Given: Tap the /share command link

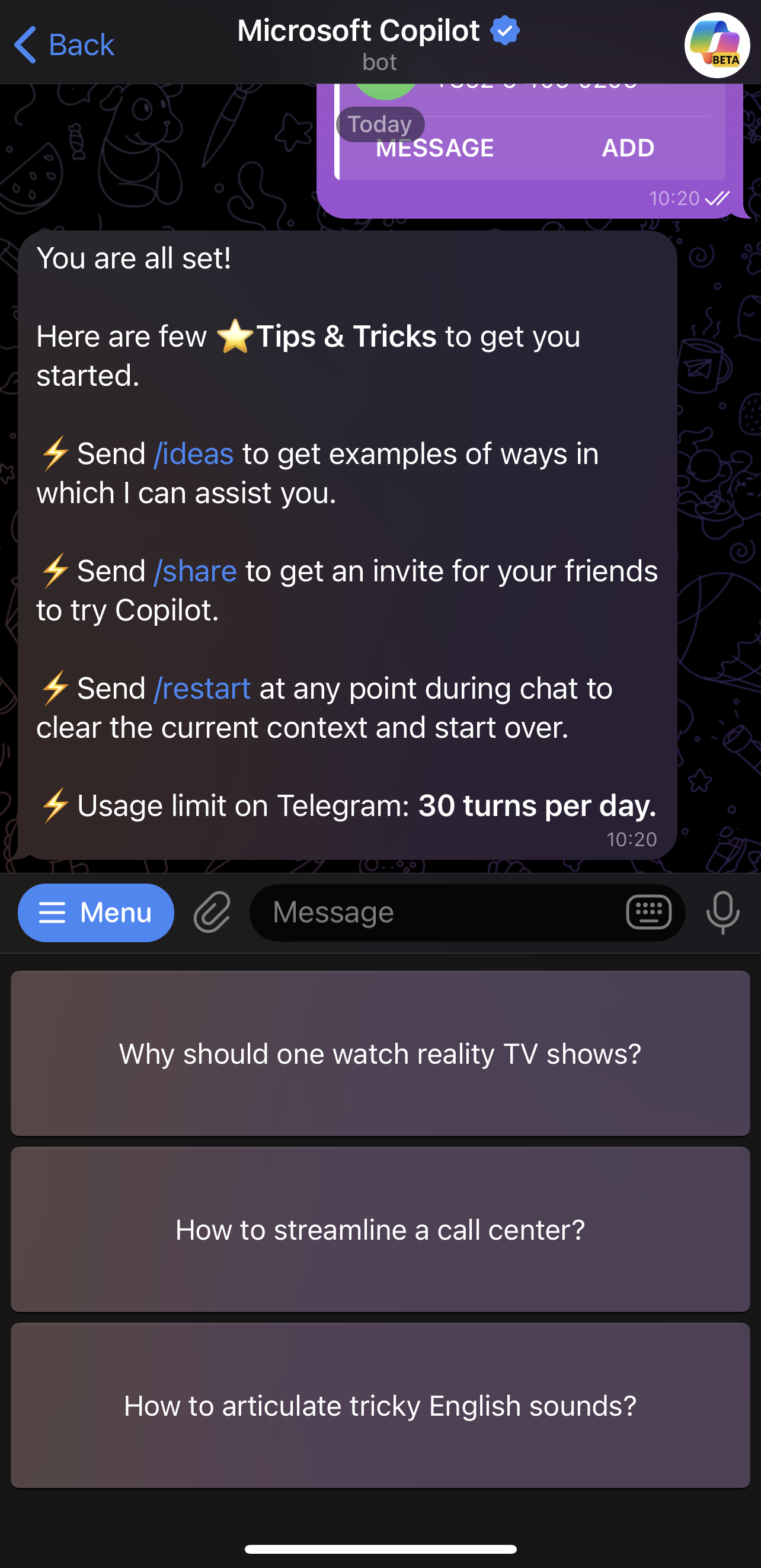Looking at the screenshot, I should 196,571.
